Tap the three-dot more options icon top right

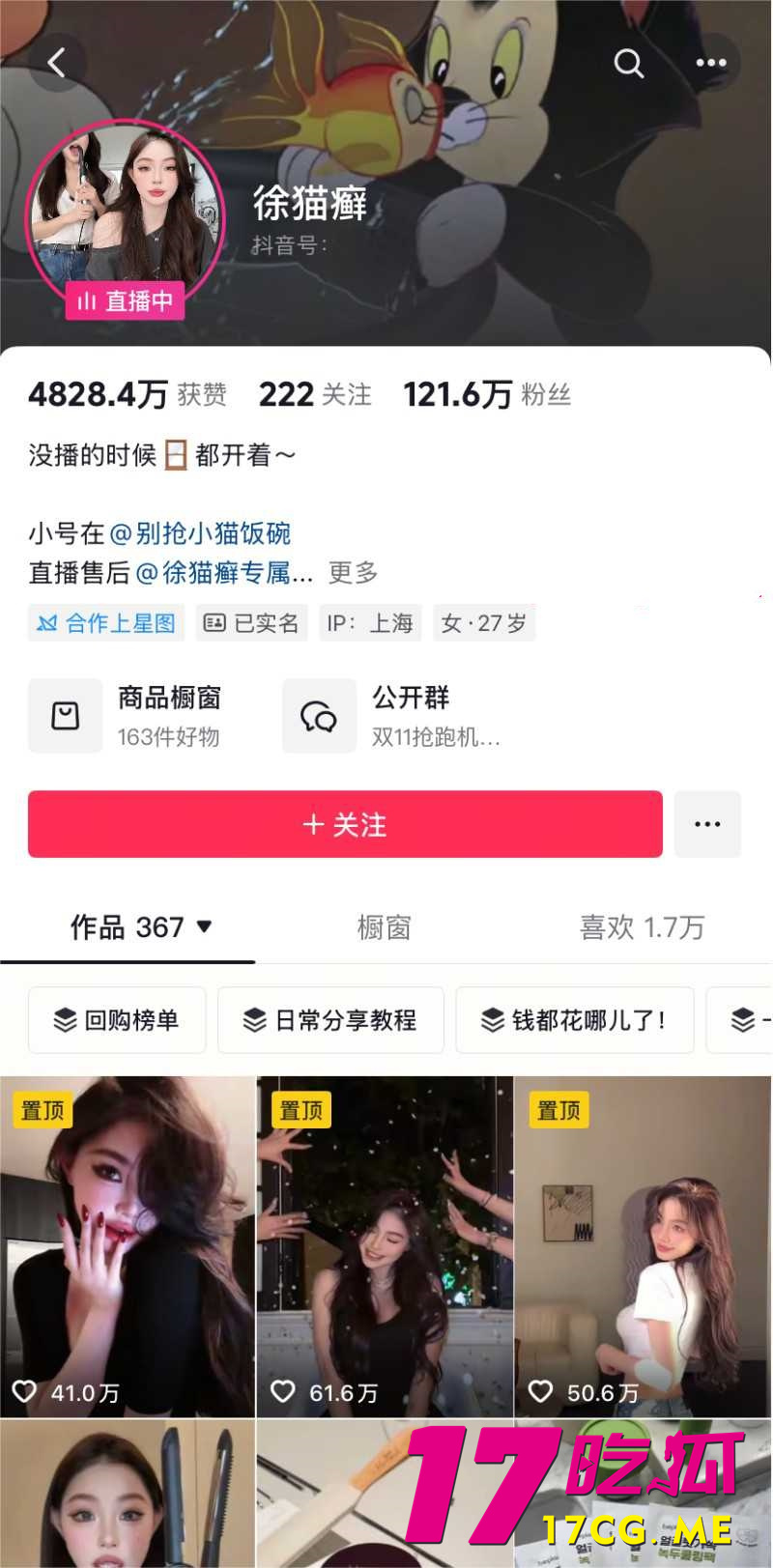[x=710, y=62]
